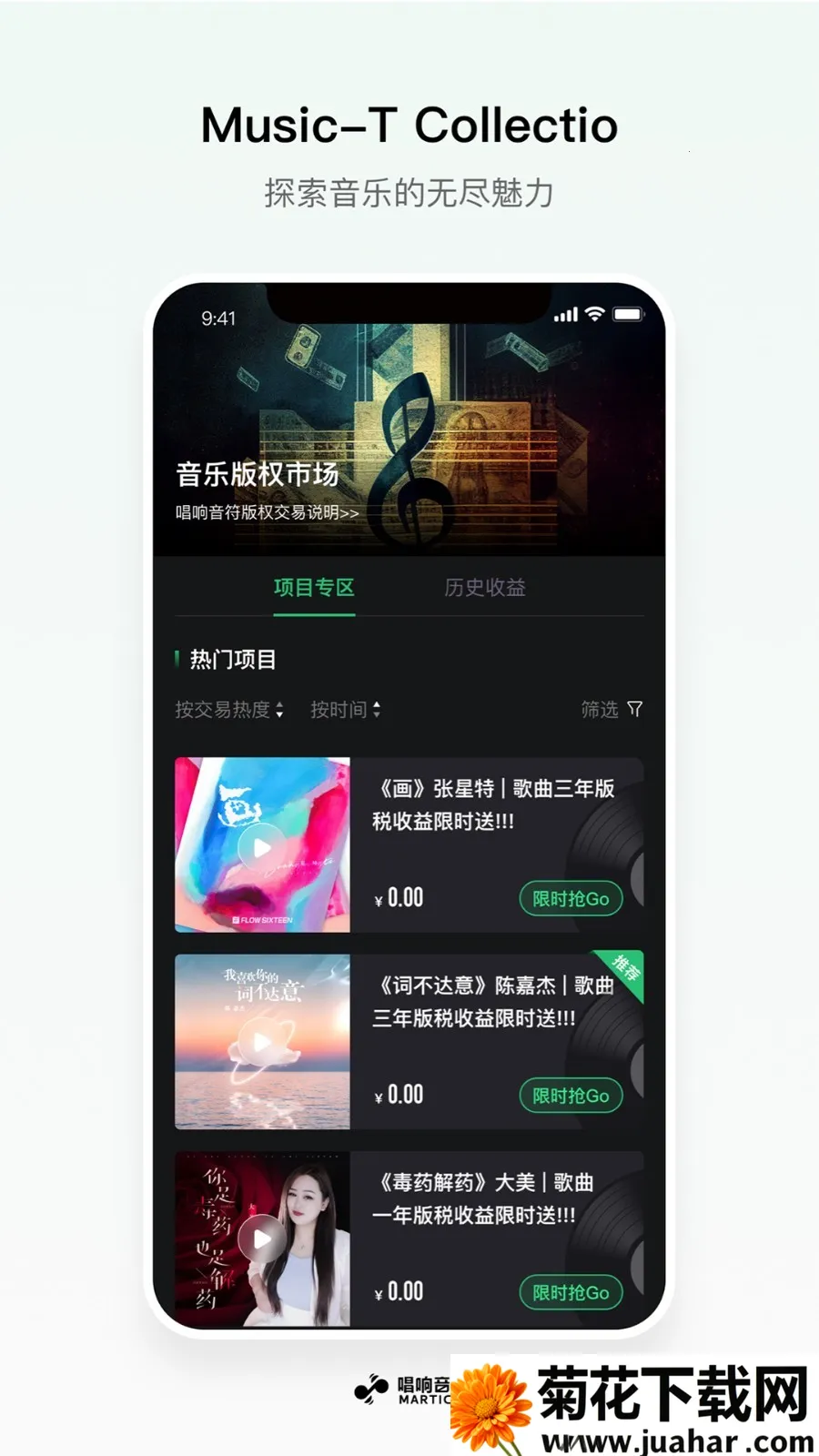Switch to the 历史收益 tab
Image resolution: width=819 pixels, height=1456 pixels.
[x=485, y=588]
